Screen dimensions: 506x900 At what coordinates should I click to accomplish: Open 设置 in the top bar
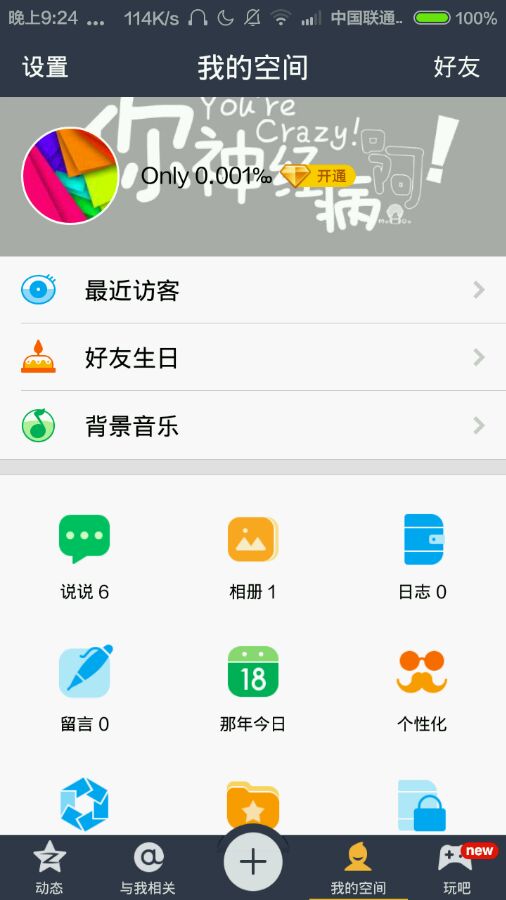45,67
